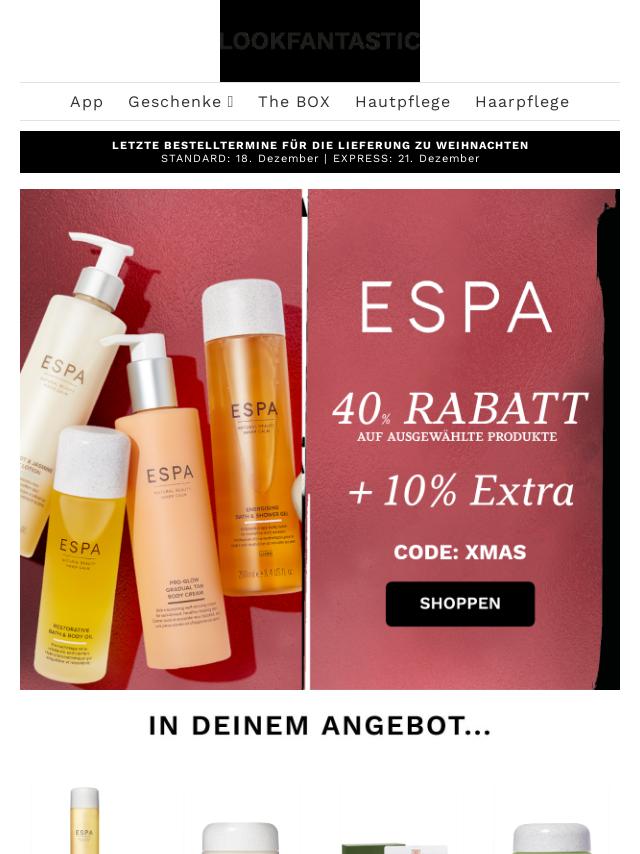Tap the SHOPPEN button on ESPA banner
640x854 pixels.
click(x=460, y=604)
